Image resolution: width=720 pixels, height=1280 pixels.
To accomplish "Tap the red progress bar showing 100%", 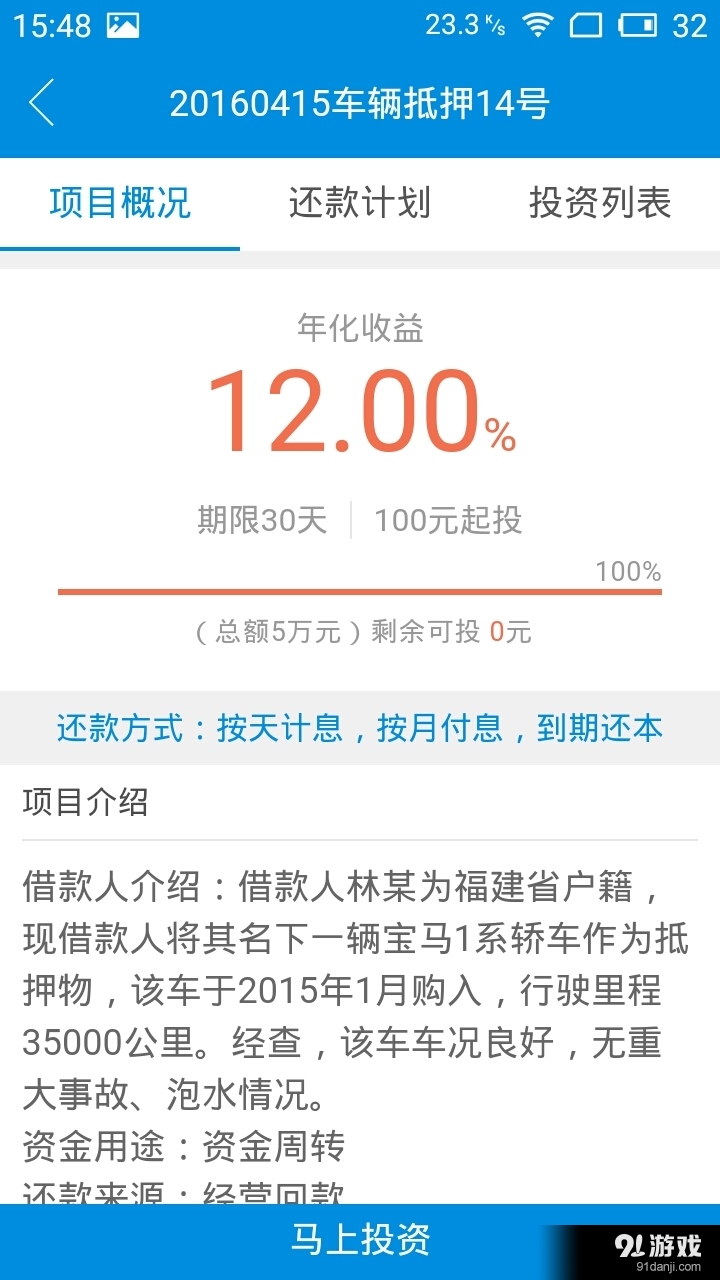I will tap(360, 592).
